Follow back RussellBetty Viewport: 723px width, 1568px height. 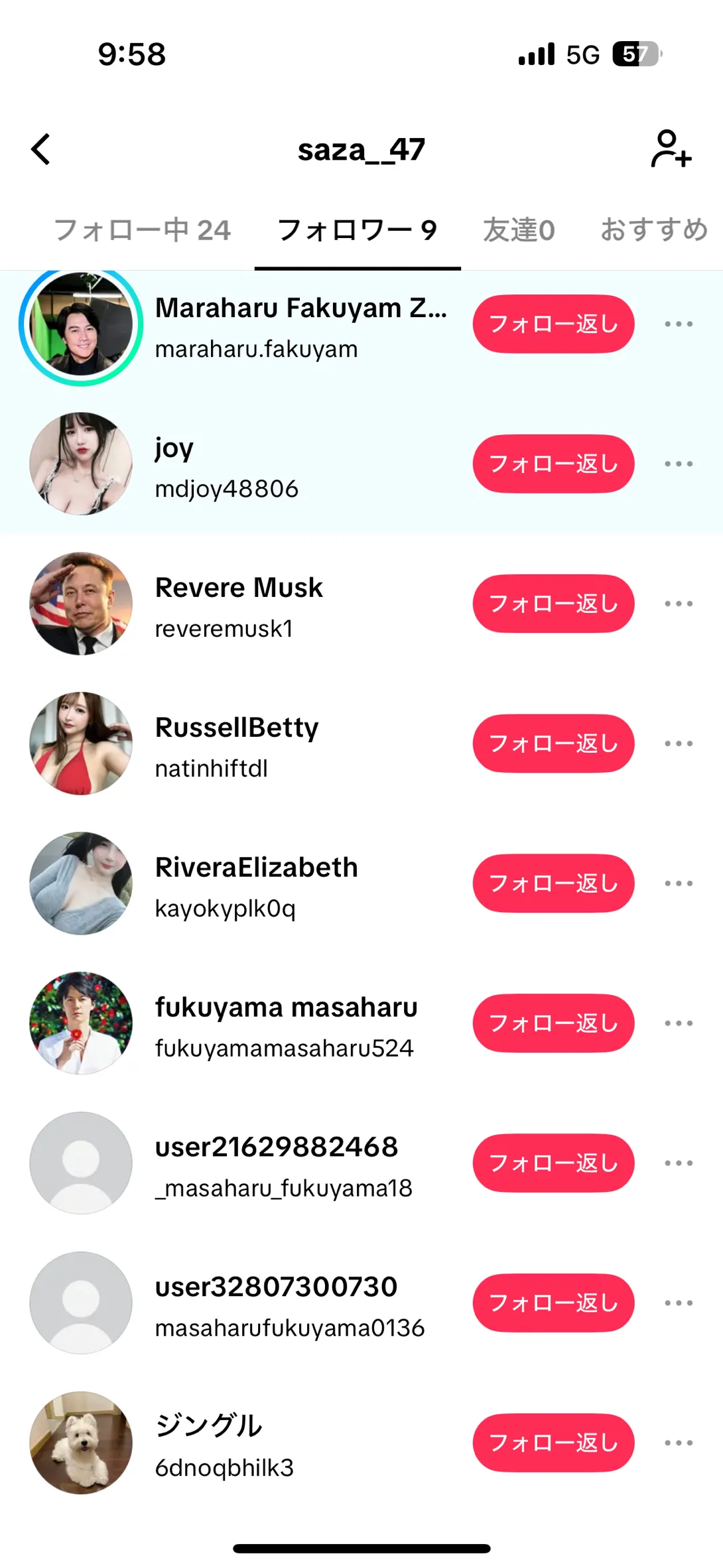tap(553, 744)
